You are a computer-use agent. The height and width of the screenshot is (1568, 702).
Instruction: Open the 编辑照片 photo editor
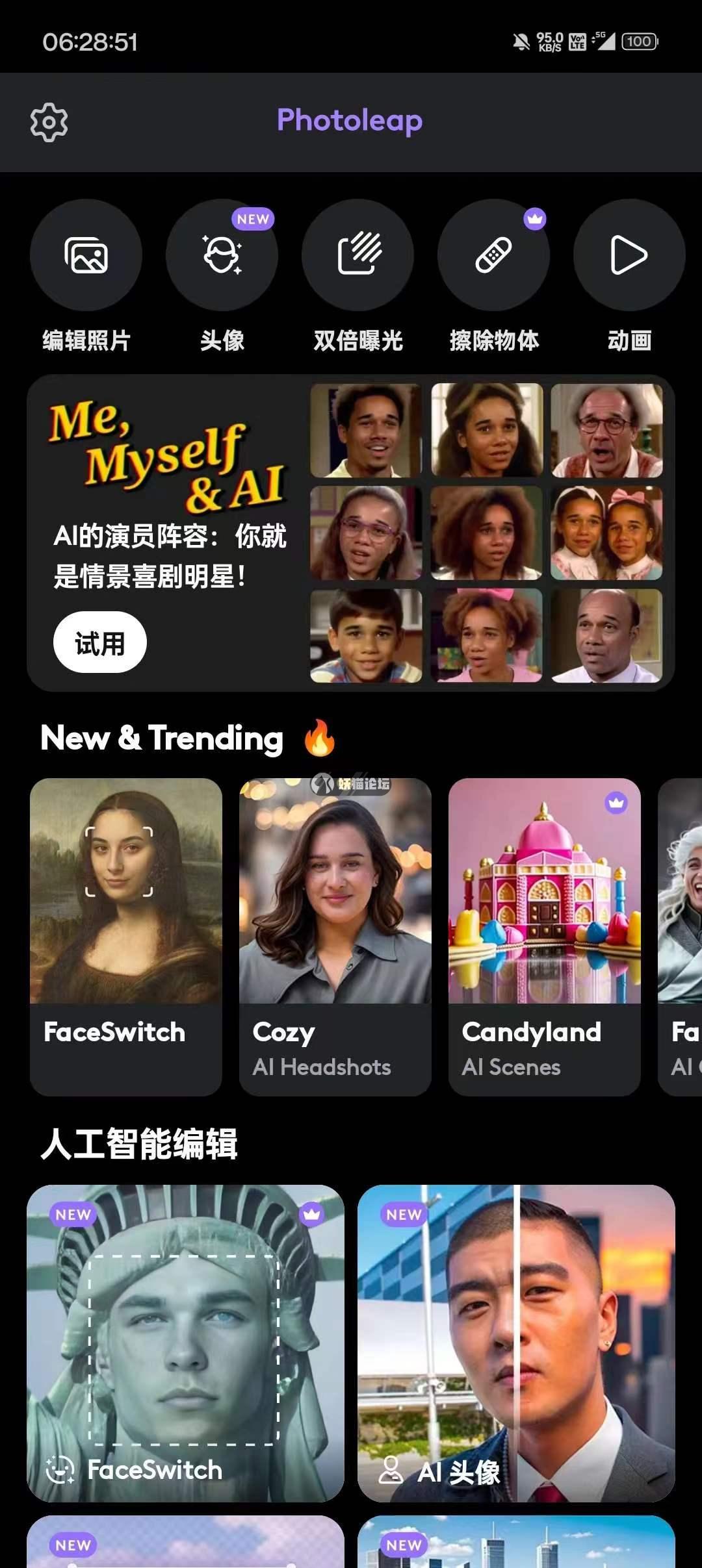[86, 255]
